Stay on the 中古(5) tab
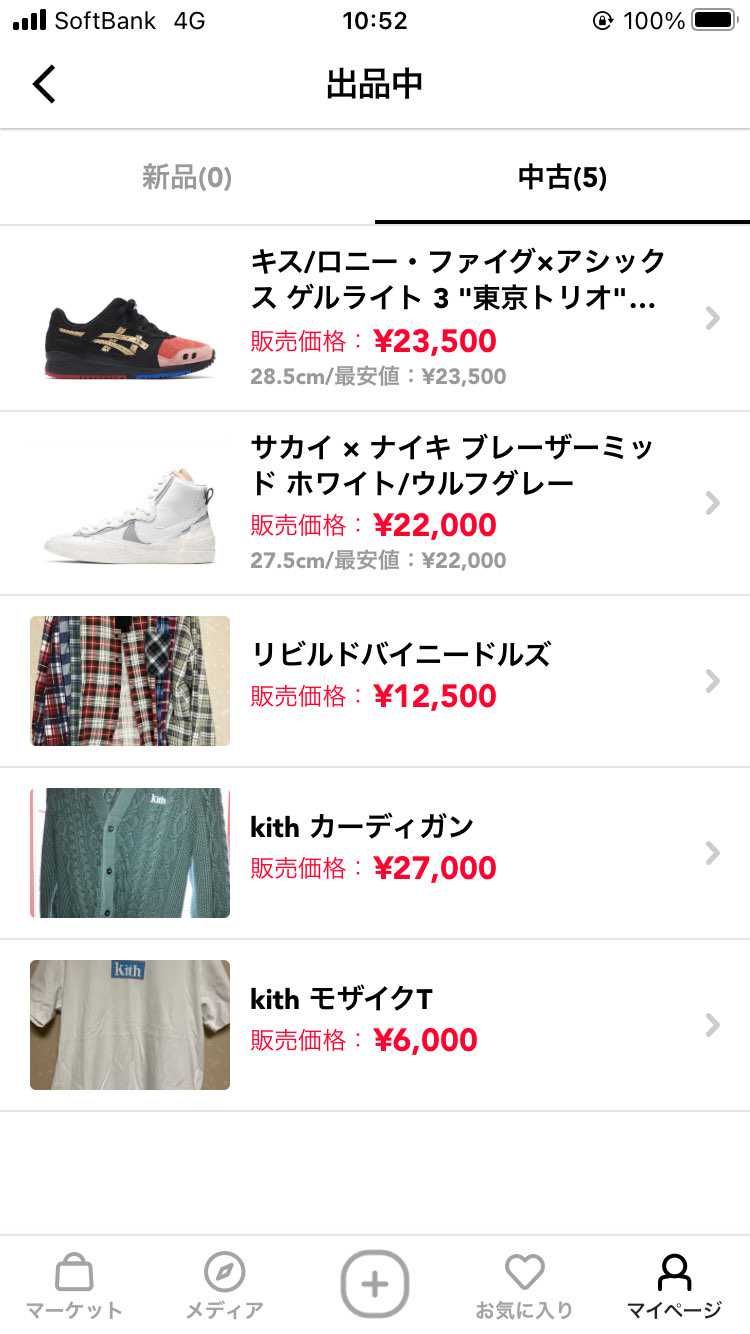Image resolution: width=750 pixels, height=1334 pixels. point(562,177)
